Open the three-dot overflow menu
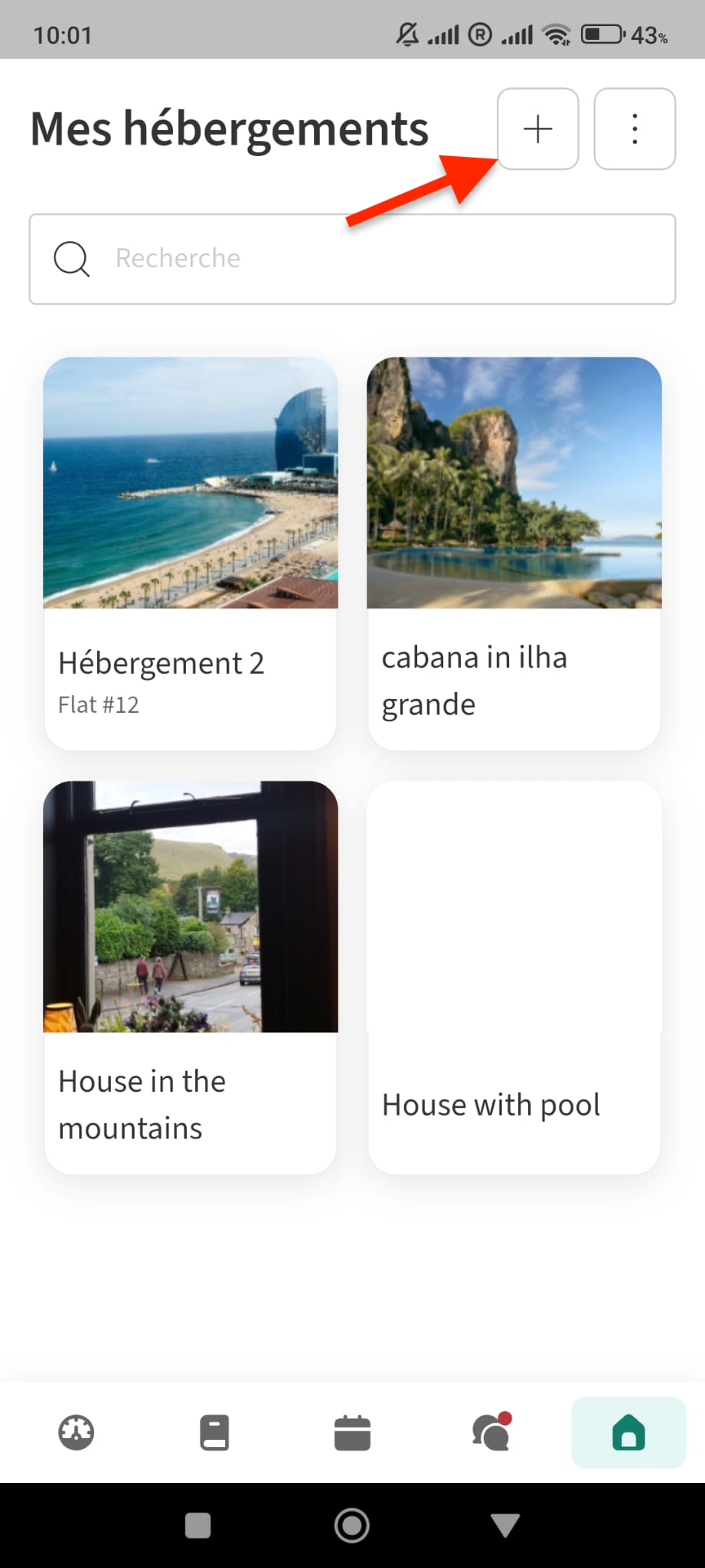Screen dimensions: 705x1568 (x=634, y=129)
